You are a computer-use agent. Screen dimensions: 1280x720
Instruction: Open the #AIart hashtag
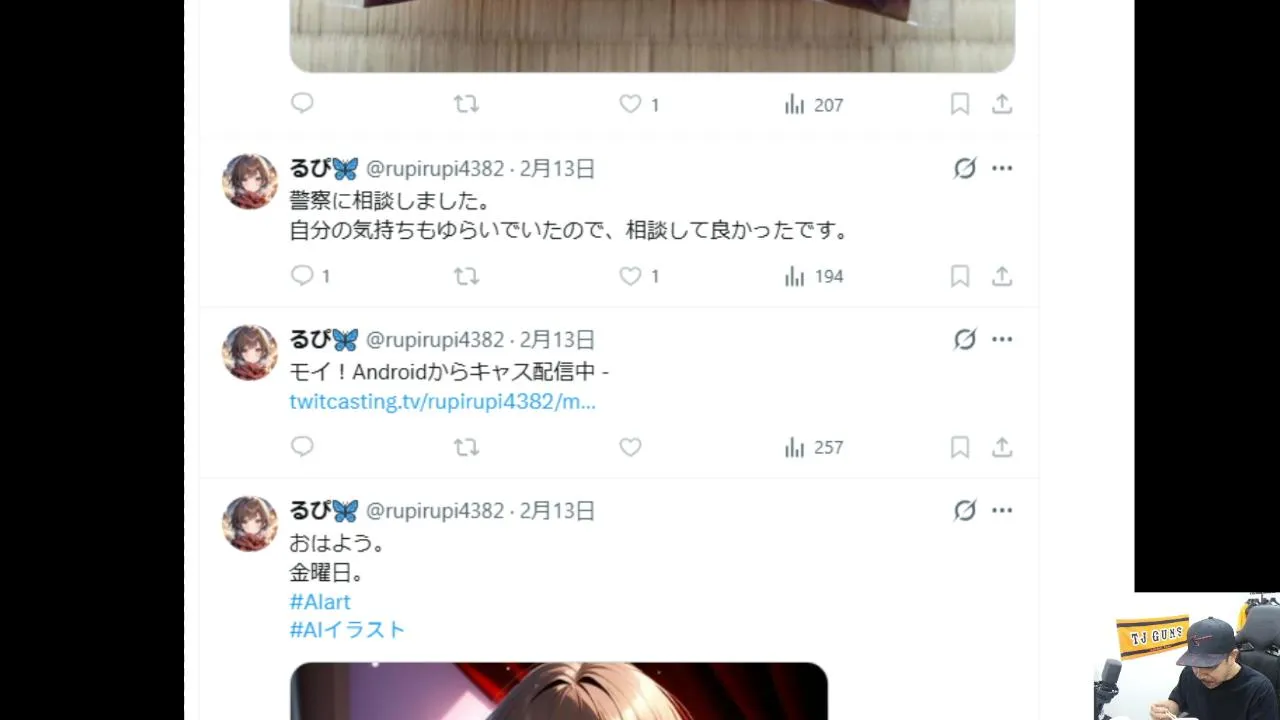click(x=320, y=602)
